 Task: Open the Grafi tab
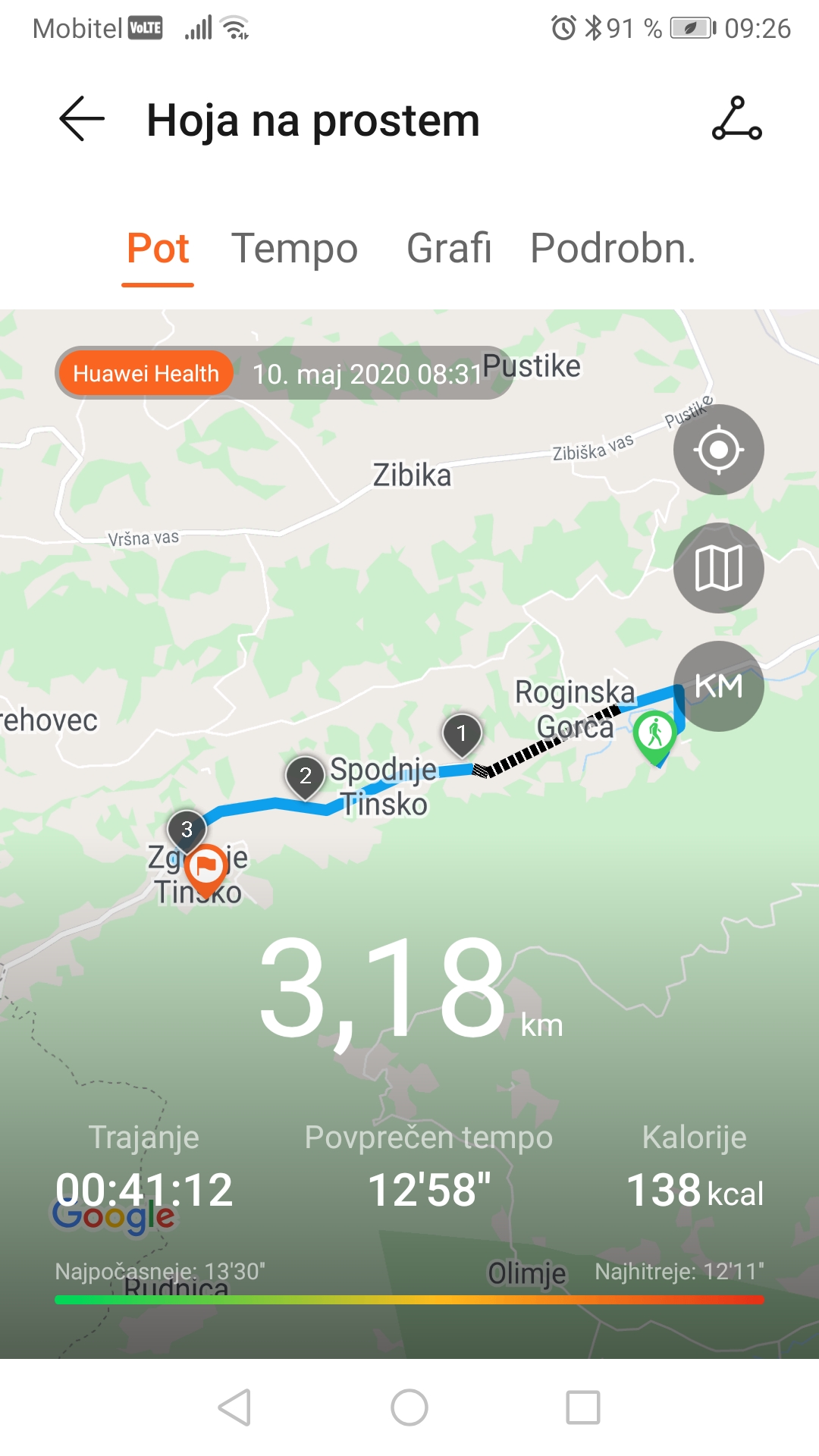[x=449, y=249]
